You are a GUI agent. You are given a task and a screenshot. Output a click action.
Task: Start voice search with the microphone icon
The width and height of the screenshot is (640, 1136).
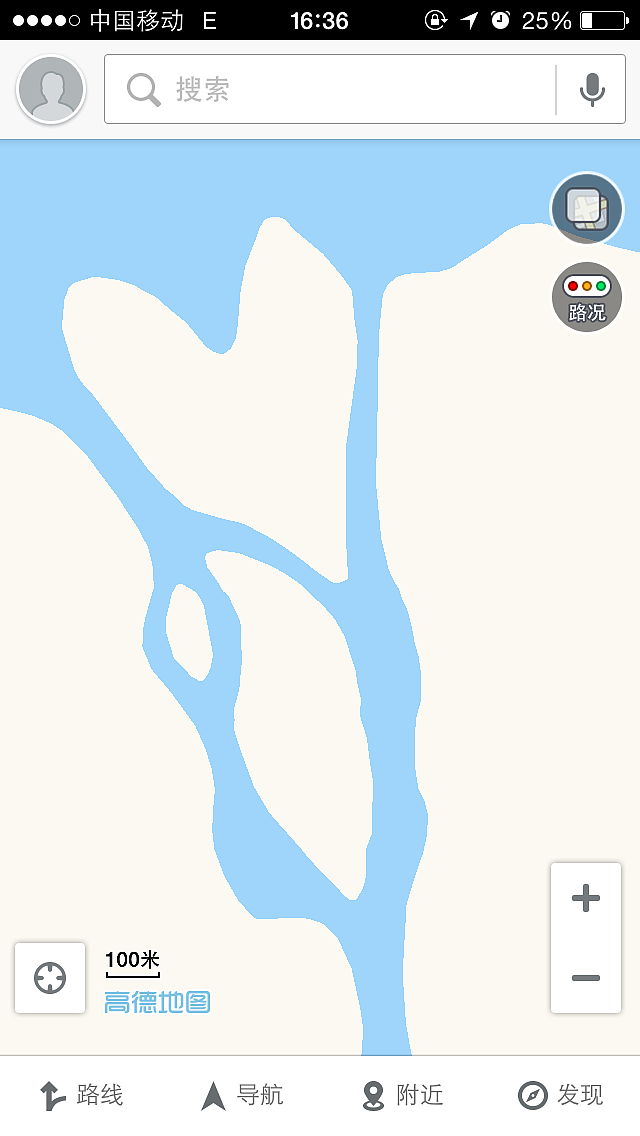pos(592,90)
